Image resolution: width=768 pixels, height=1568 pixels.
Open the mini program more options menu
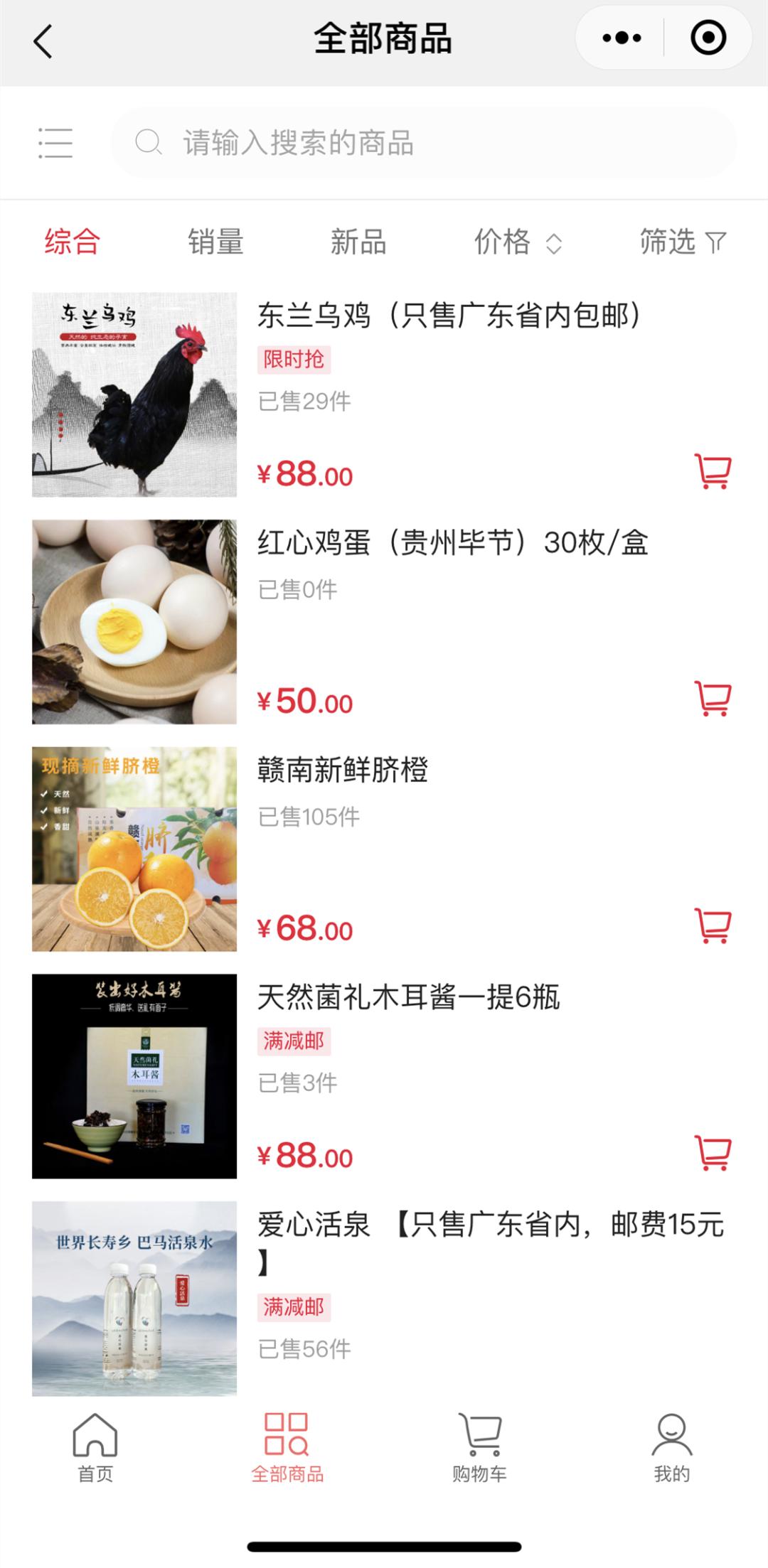point(622,38)
